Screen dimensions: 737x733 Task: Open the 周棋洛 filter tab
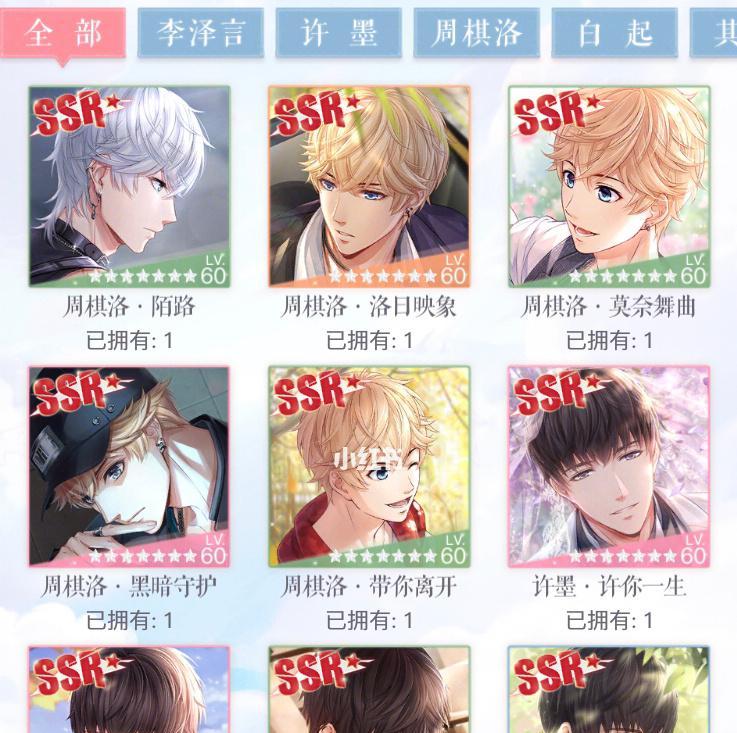pos(476,33)
